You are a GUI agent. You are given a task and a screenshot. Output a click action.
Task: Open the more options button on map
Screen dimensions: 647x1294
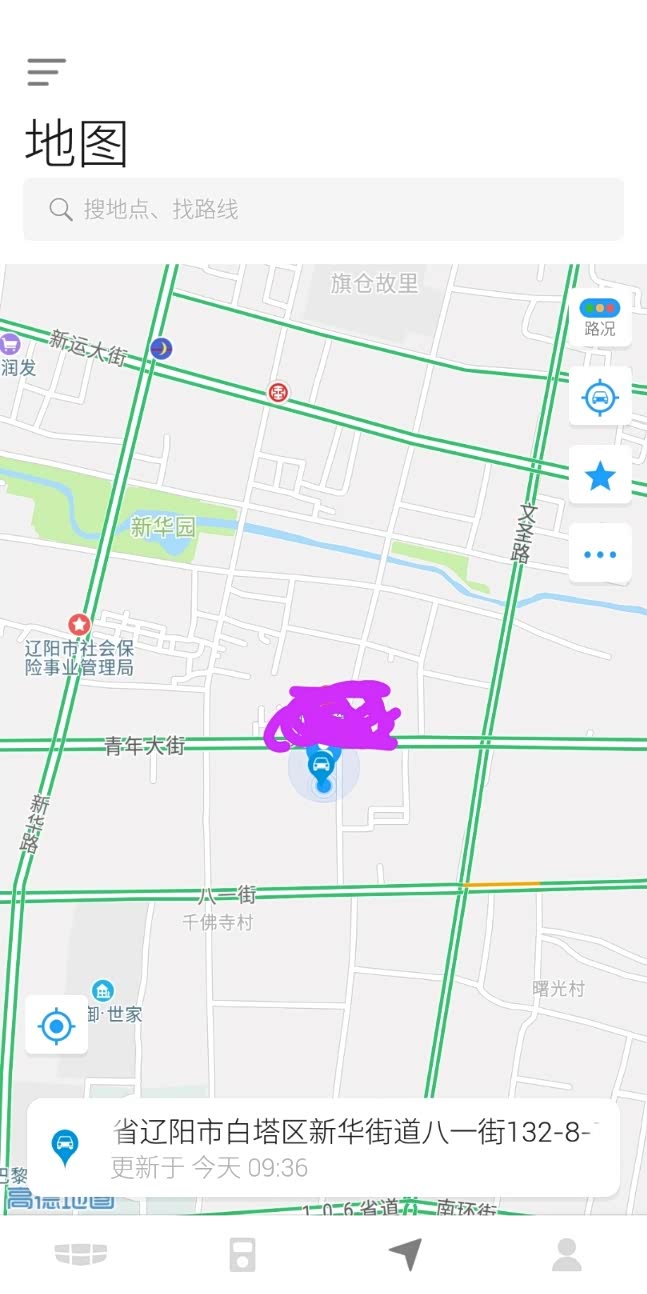click(600, 554)
